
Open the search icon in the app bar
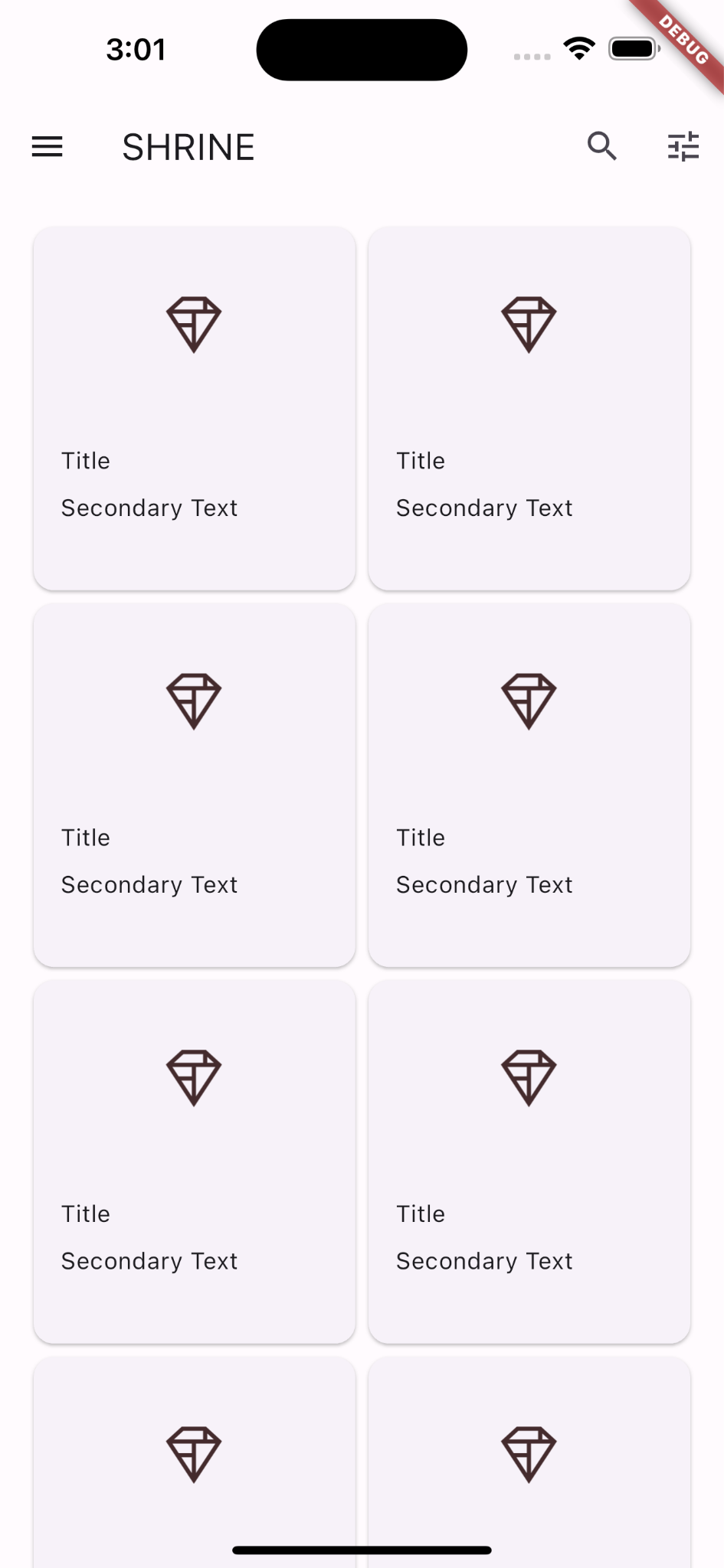click(602, 146)
